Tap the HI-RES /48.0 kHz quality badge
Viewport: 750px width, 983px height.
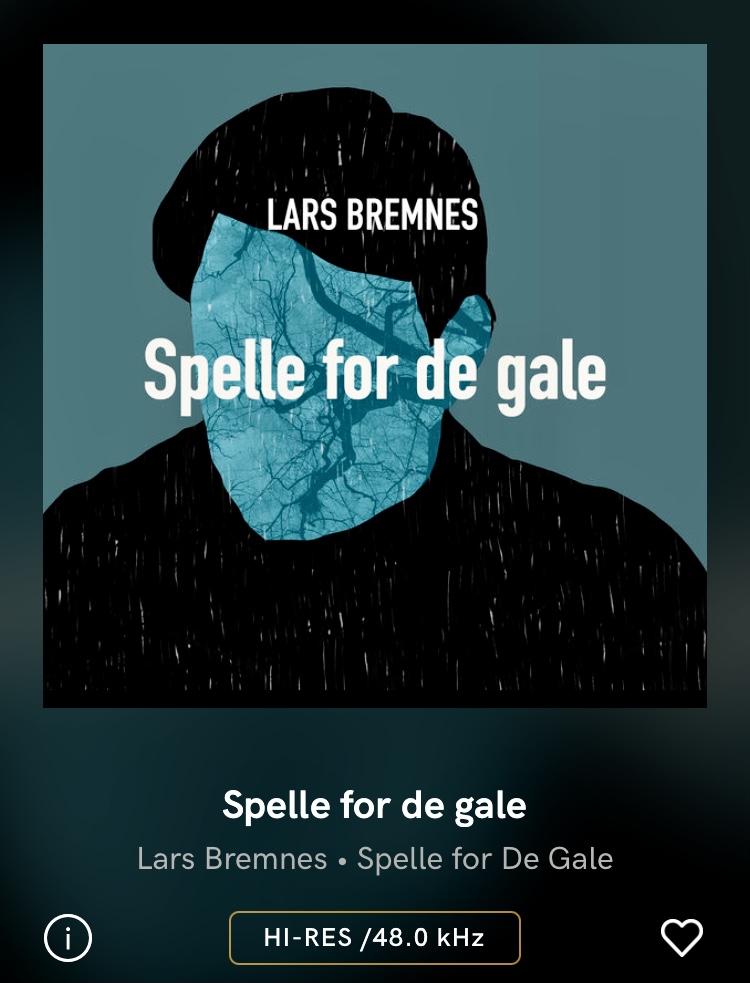(x=375, y=938)
